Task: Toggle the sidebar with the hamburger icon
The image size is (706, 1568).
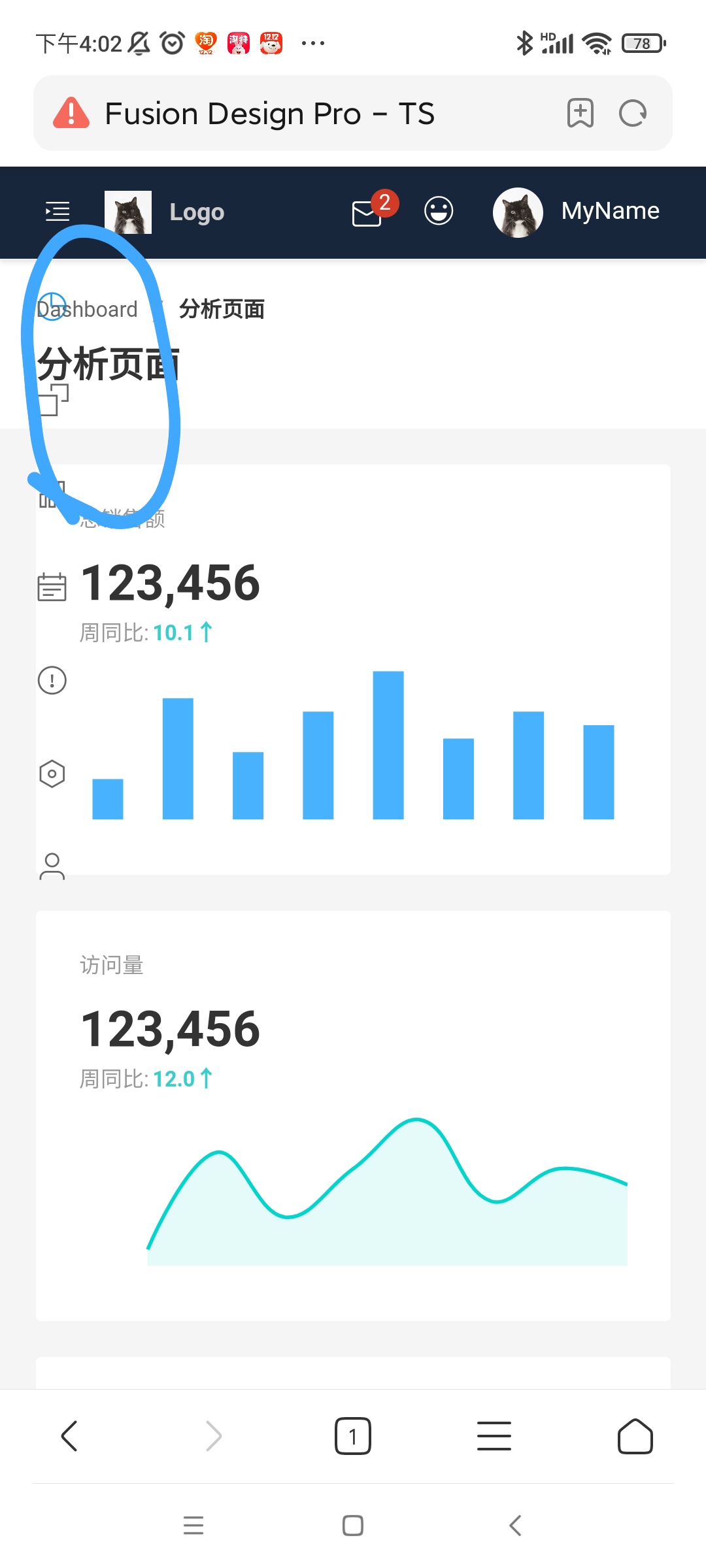Action: coord(57,211)
